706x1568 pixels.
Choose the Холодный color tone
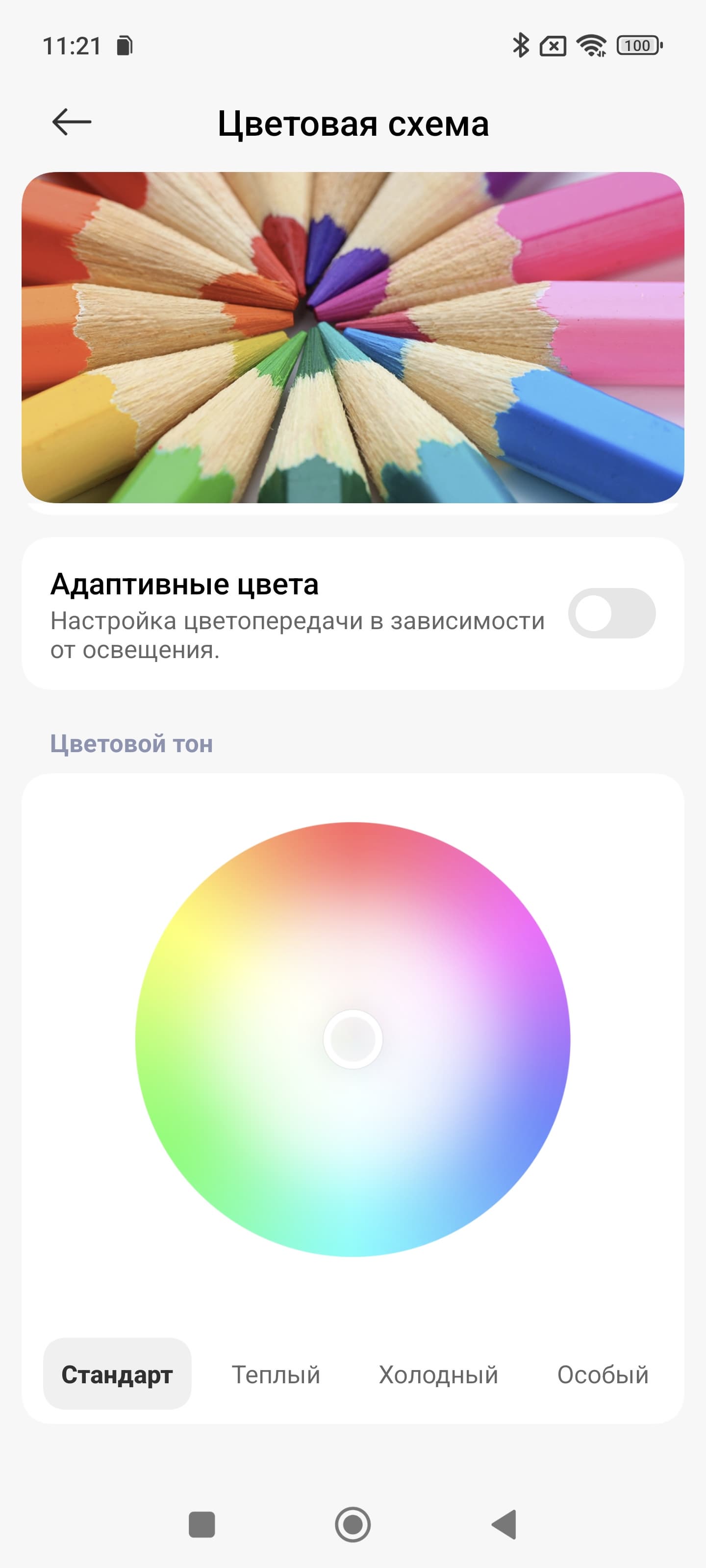click(439, 1374)
